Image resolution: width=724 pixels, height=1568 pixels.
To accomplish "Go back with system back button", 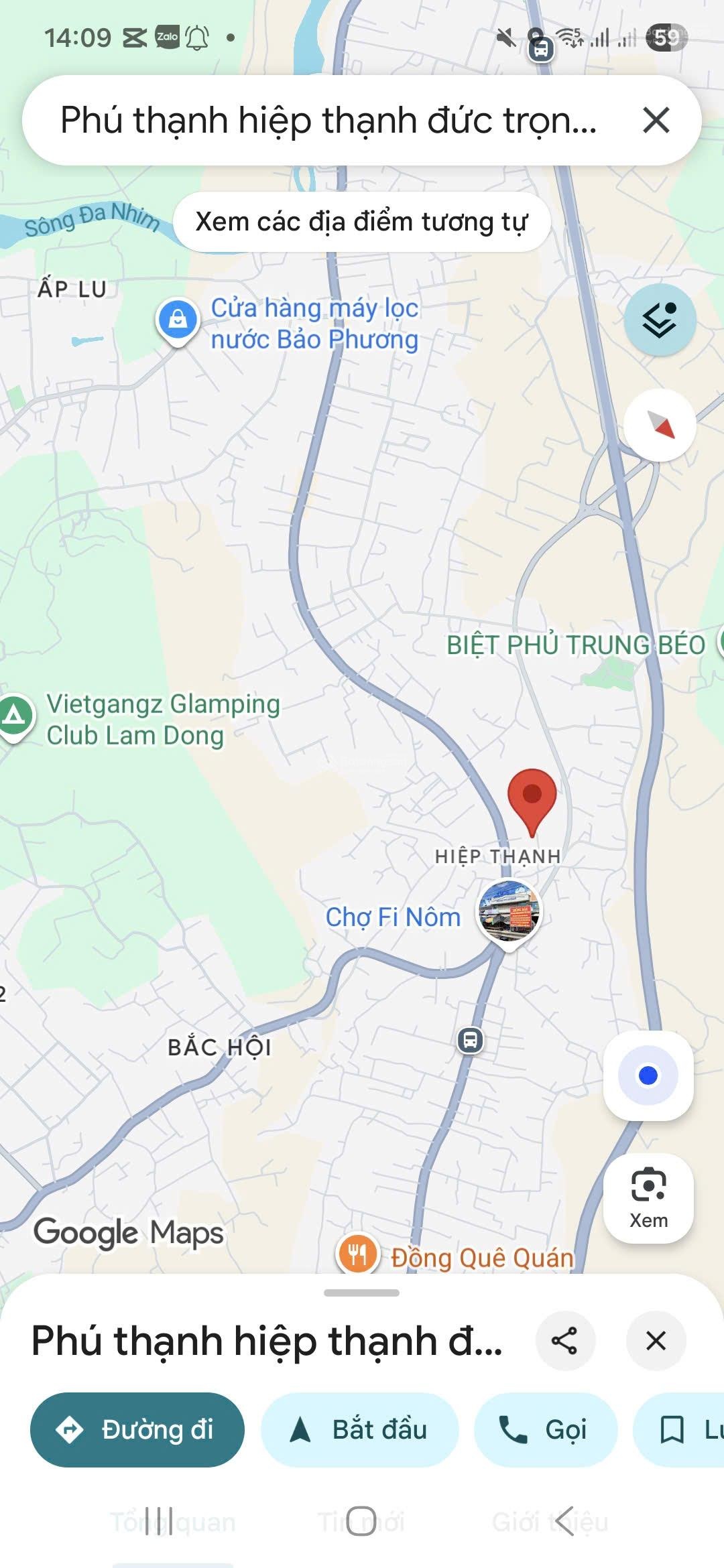I will [564, 1521].
